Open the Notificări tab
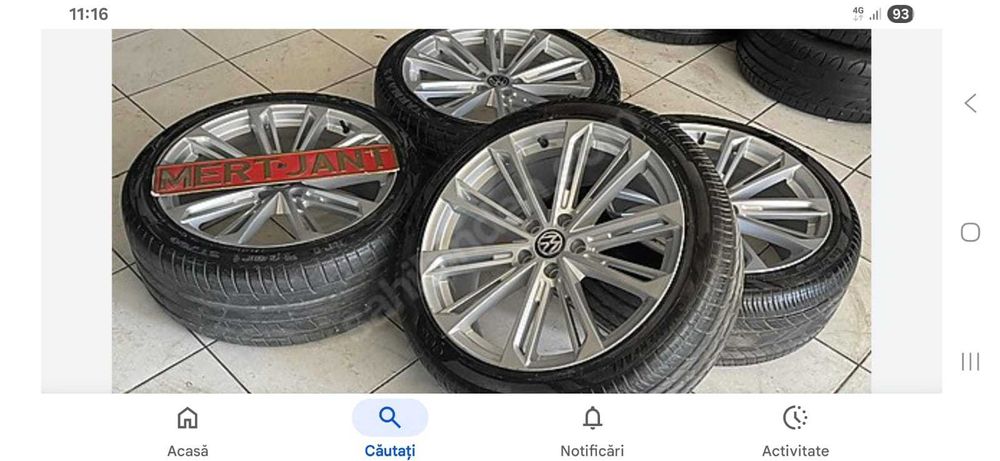The height and width of the screenshot is (461, 1000). 592,430
